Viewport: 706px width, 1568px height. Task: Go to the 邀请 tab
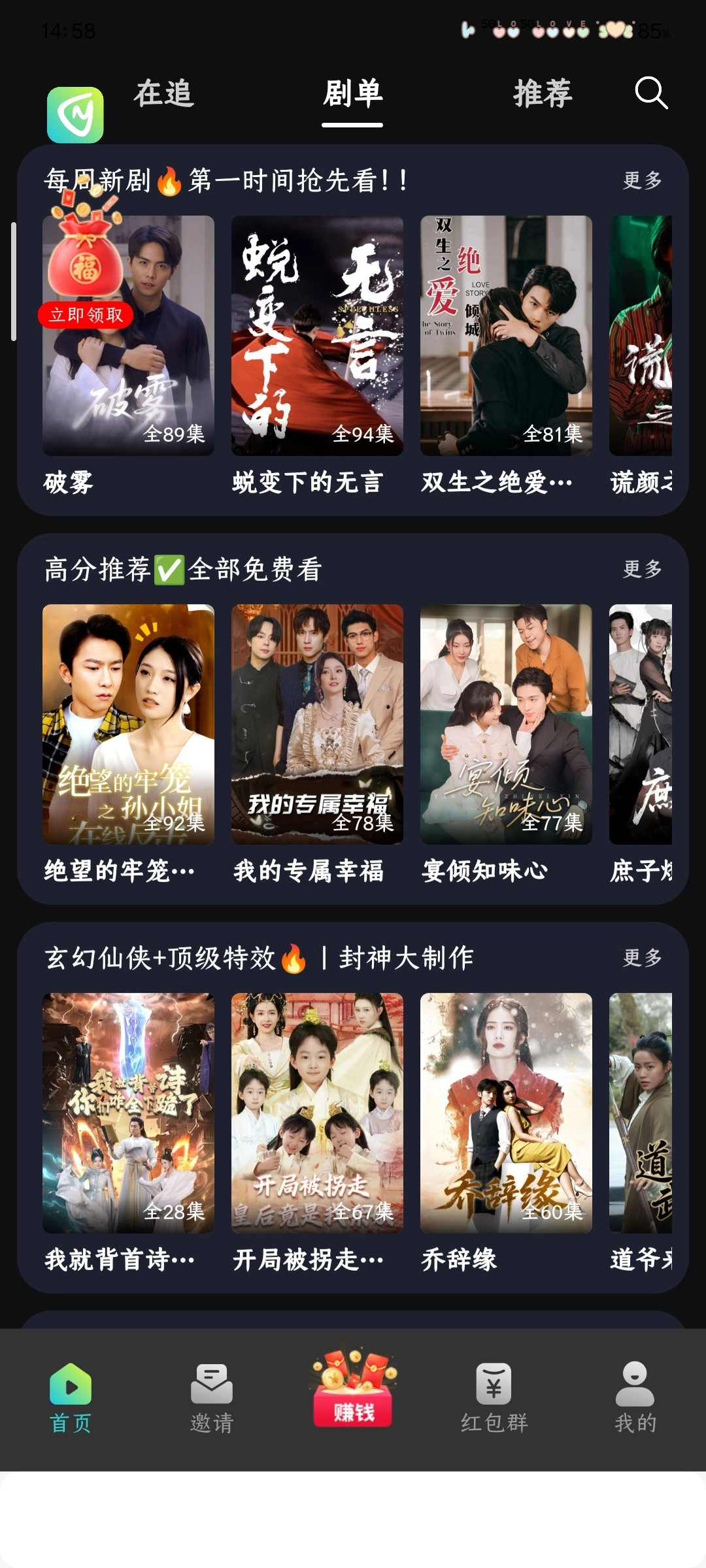(211, 1398)
